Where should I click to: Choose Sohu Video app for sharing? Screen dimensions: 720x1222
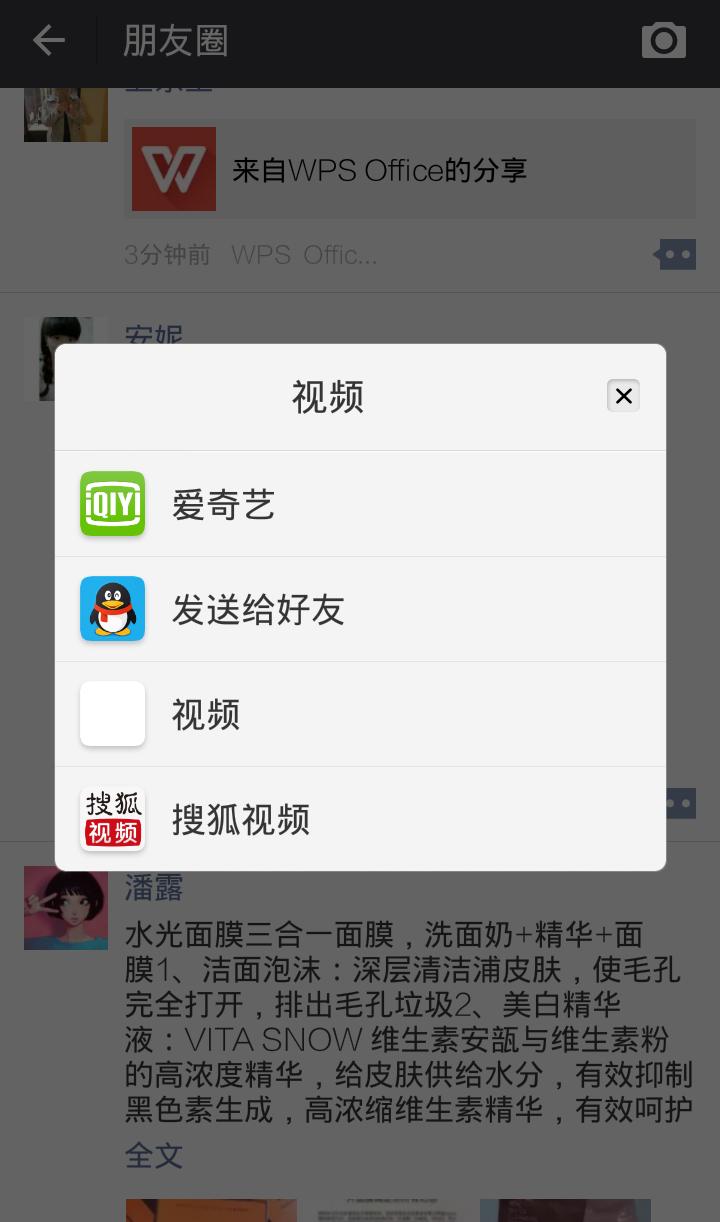click(x=240, y=818)
